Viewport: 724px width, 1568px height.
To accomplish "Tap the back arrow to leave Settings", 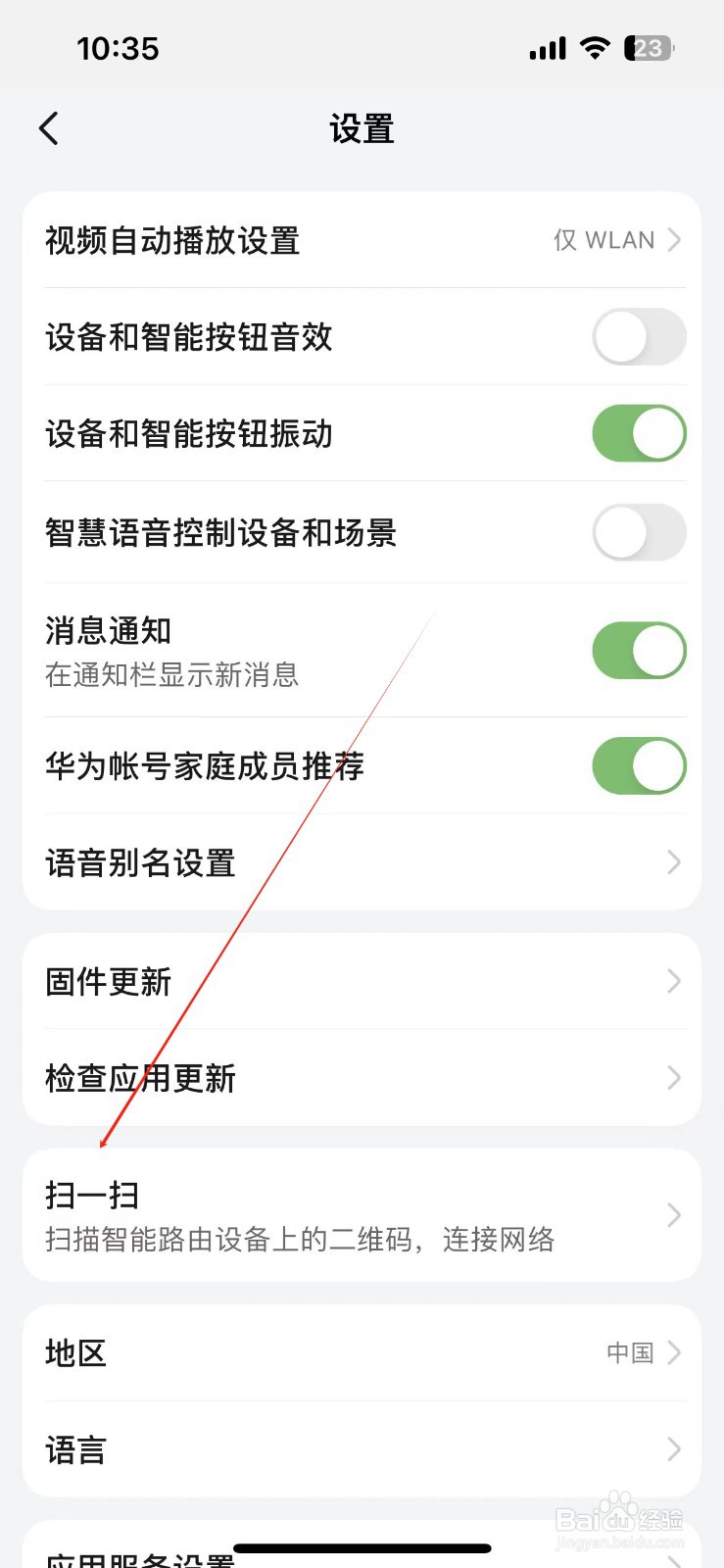I will point(49,127).
